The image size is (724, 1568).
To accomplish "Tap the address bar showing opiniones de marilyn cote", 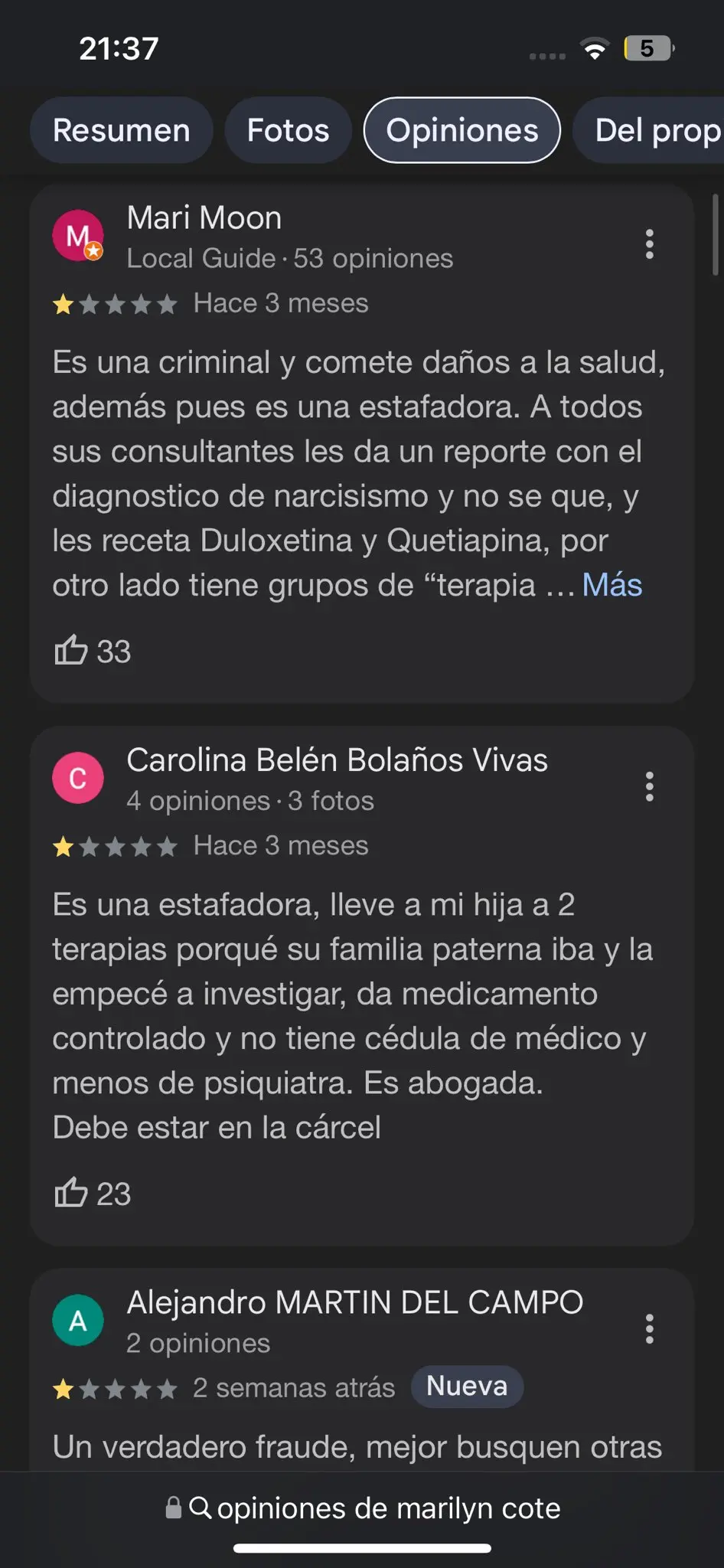I will point(363,1508).
